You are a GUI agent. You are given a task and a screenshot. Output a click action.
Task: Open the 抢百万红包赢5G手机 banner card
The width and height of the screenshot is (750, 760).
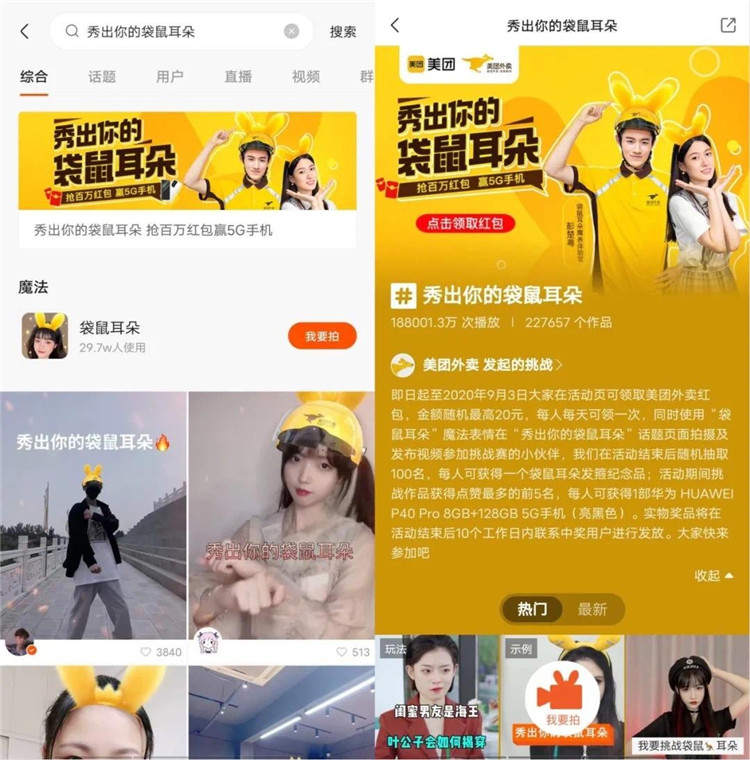pos(187,178)
